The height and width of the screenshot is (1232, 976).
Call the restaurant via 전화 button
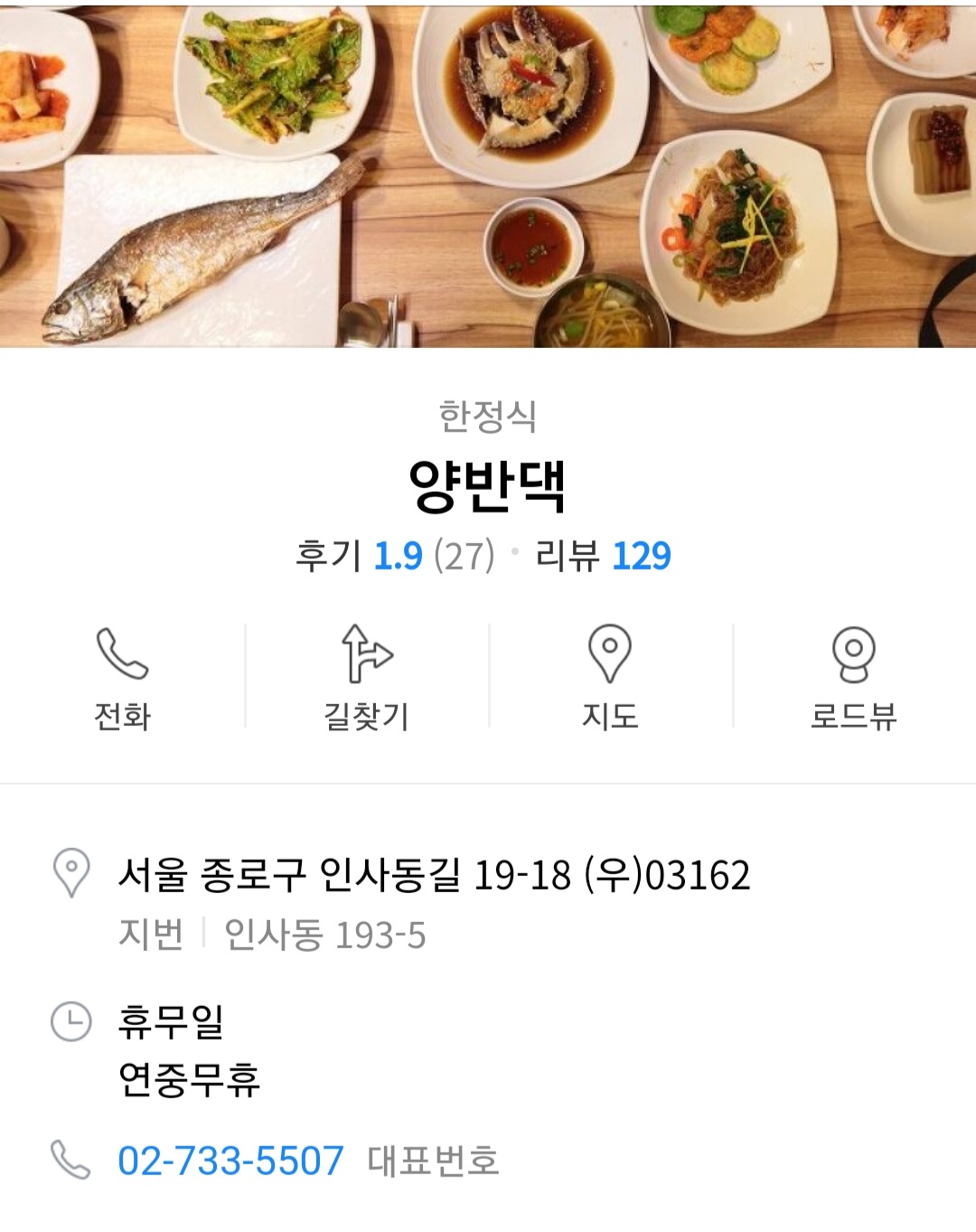click(122, 677)
